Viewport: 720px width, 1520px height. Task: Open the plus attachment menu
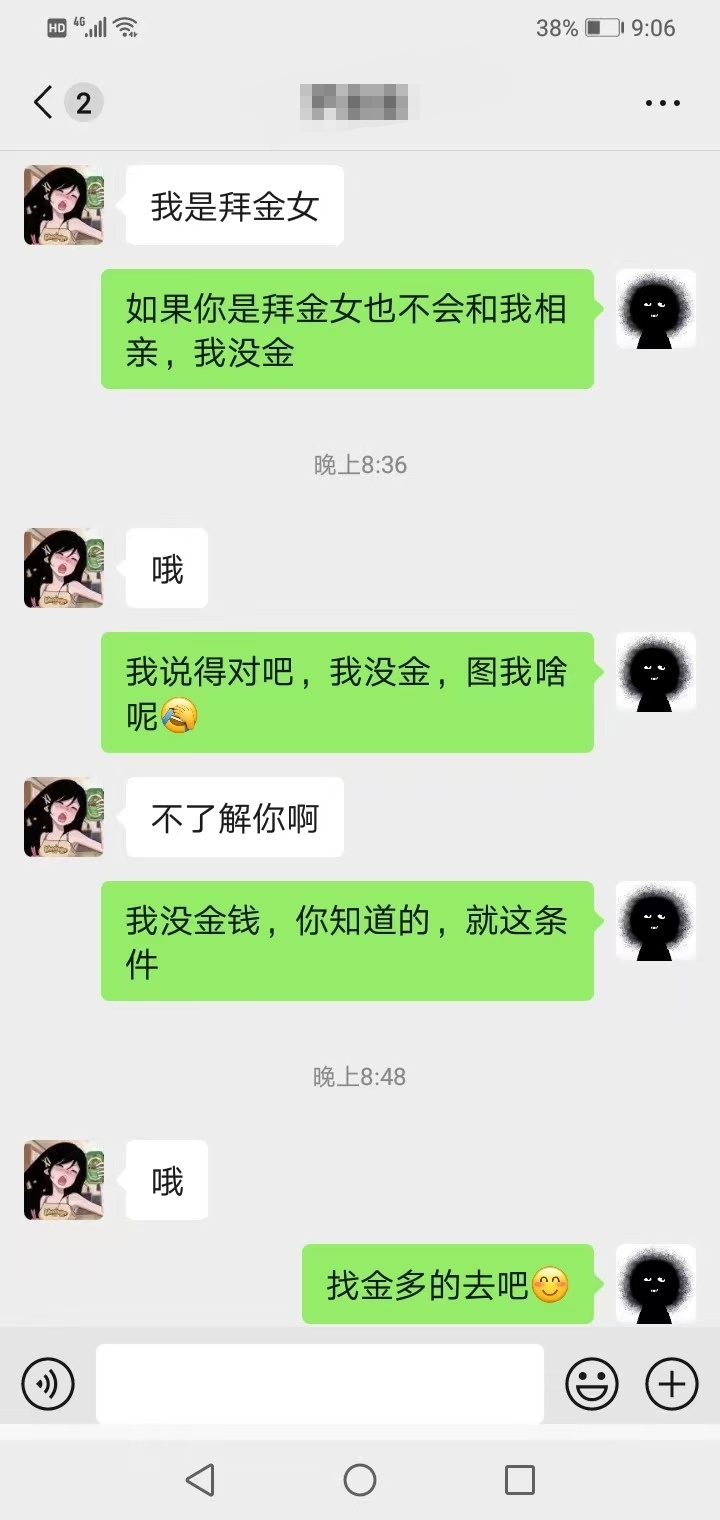pos(672,1384)
